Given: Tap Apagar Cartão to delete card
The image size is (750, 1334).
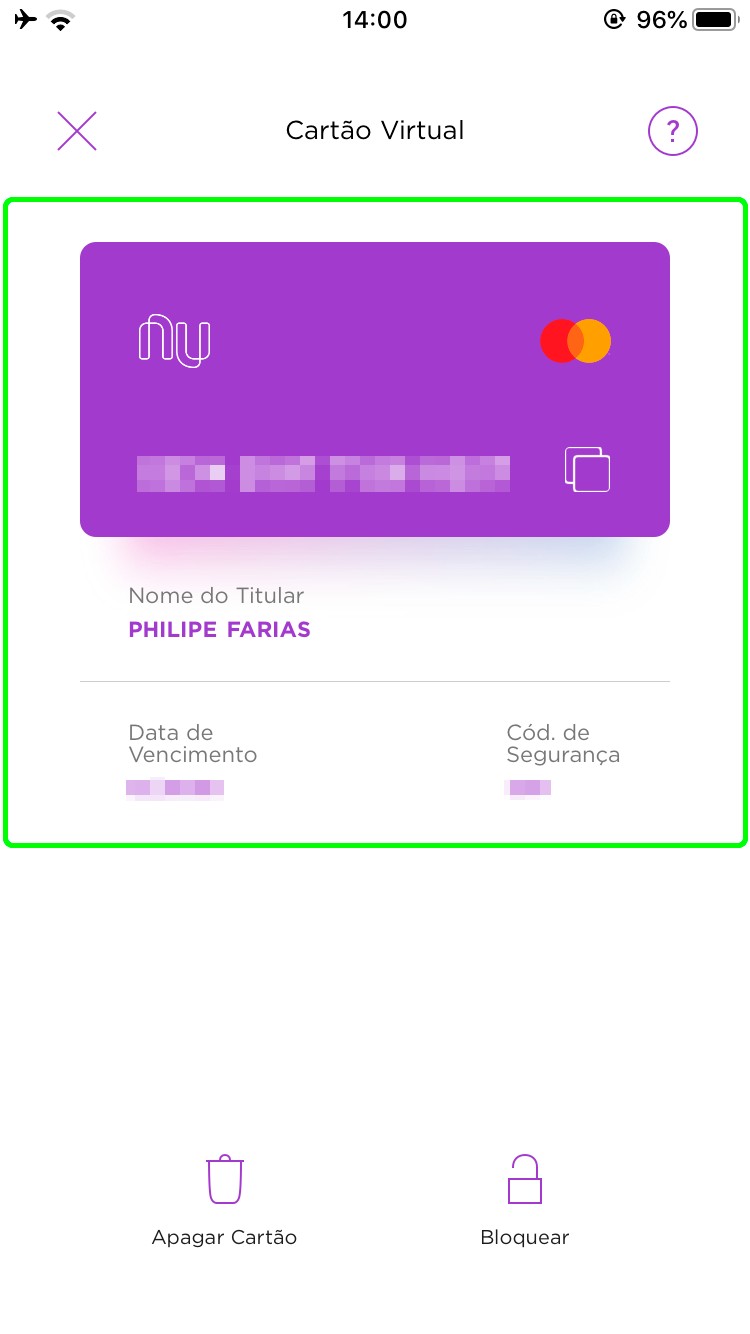Looking at the screenshot, I should pos(224,1200).
